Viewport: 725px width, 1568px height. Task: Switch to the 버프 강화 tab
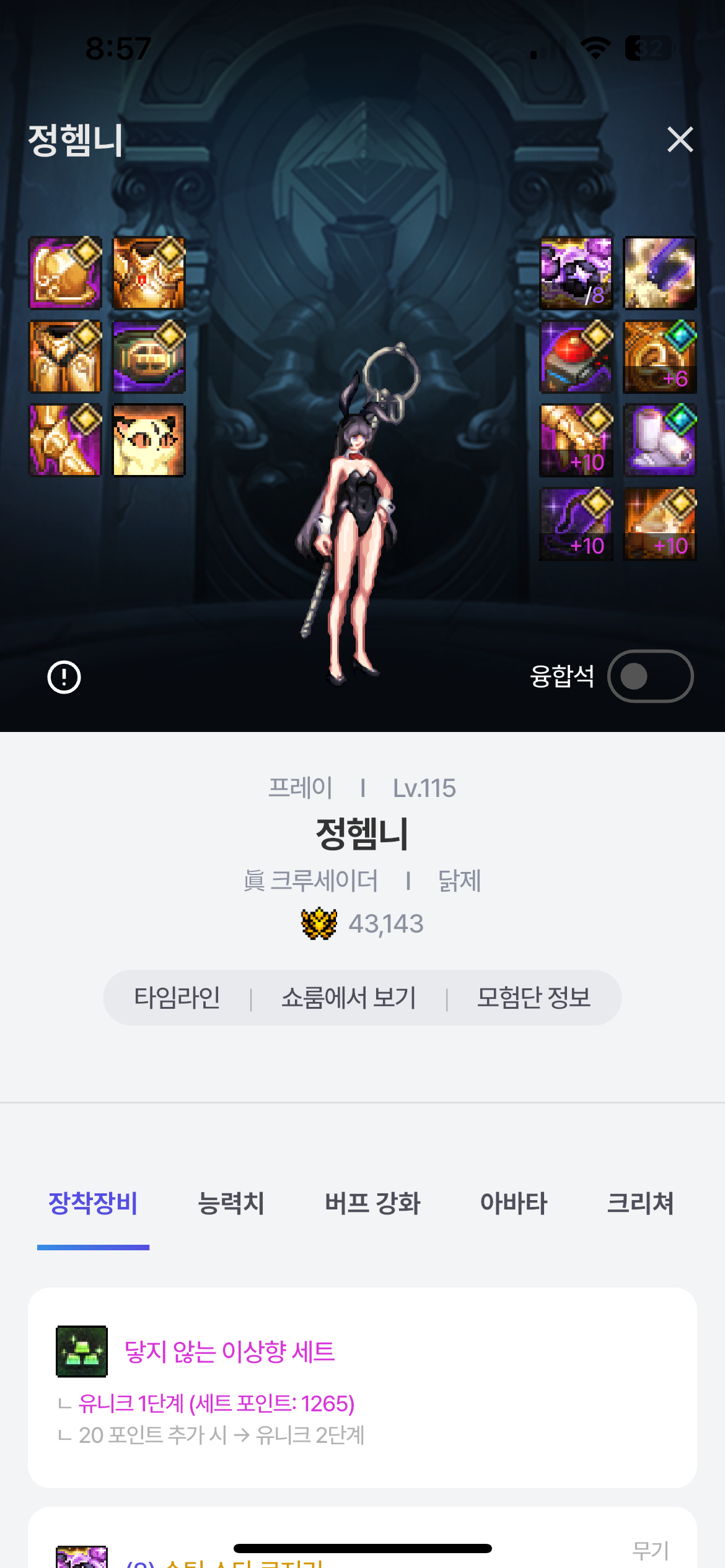click(372, 1203)
